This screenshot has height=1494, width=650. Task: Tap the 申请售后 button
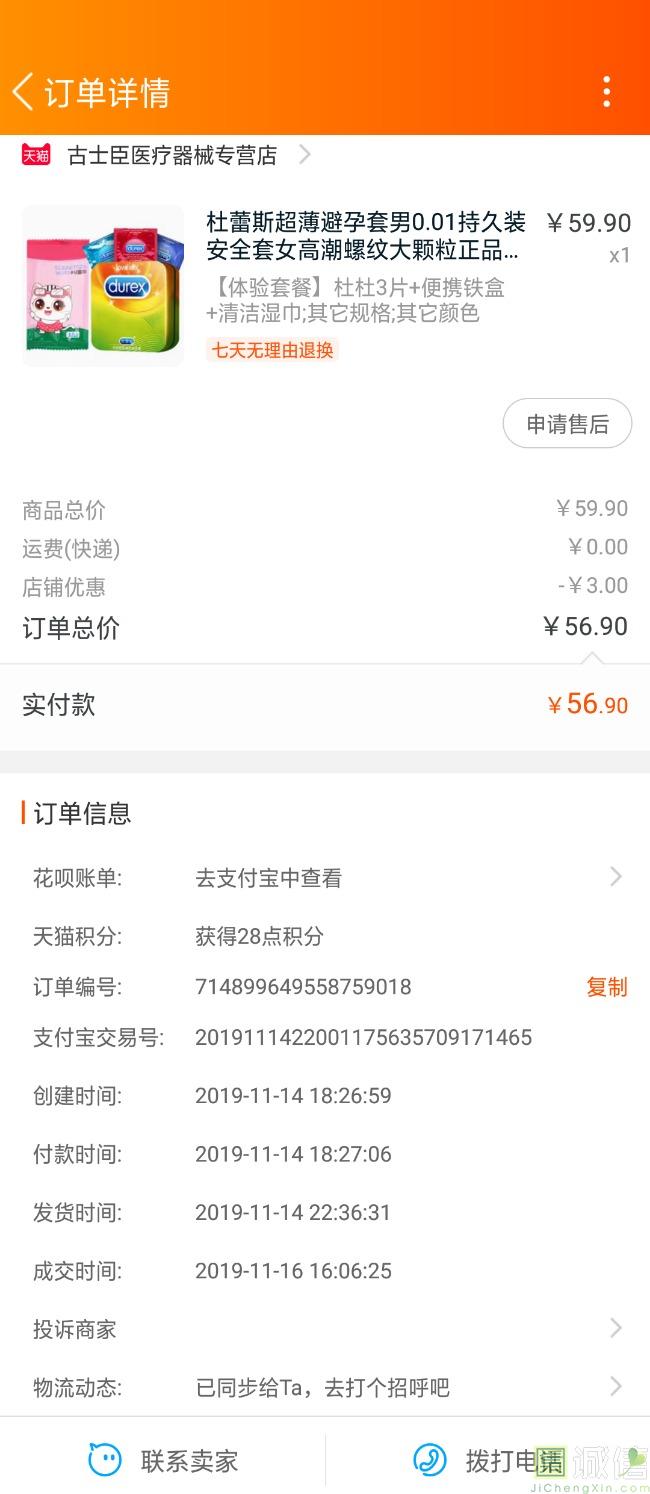tap(567, 424)
